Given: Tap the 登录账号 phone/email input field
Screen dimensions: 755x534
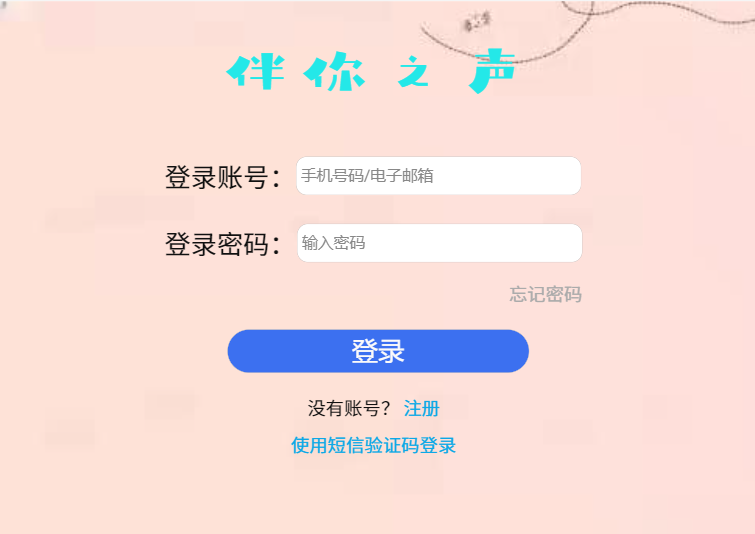Looking at the screenshot, I should (x=438, y=176).
